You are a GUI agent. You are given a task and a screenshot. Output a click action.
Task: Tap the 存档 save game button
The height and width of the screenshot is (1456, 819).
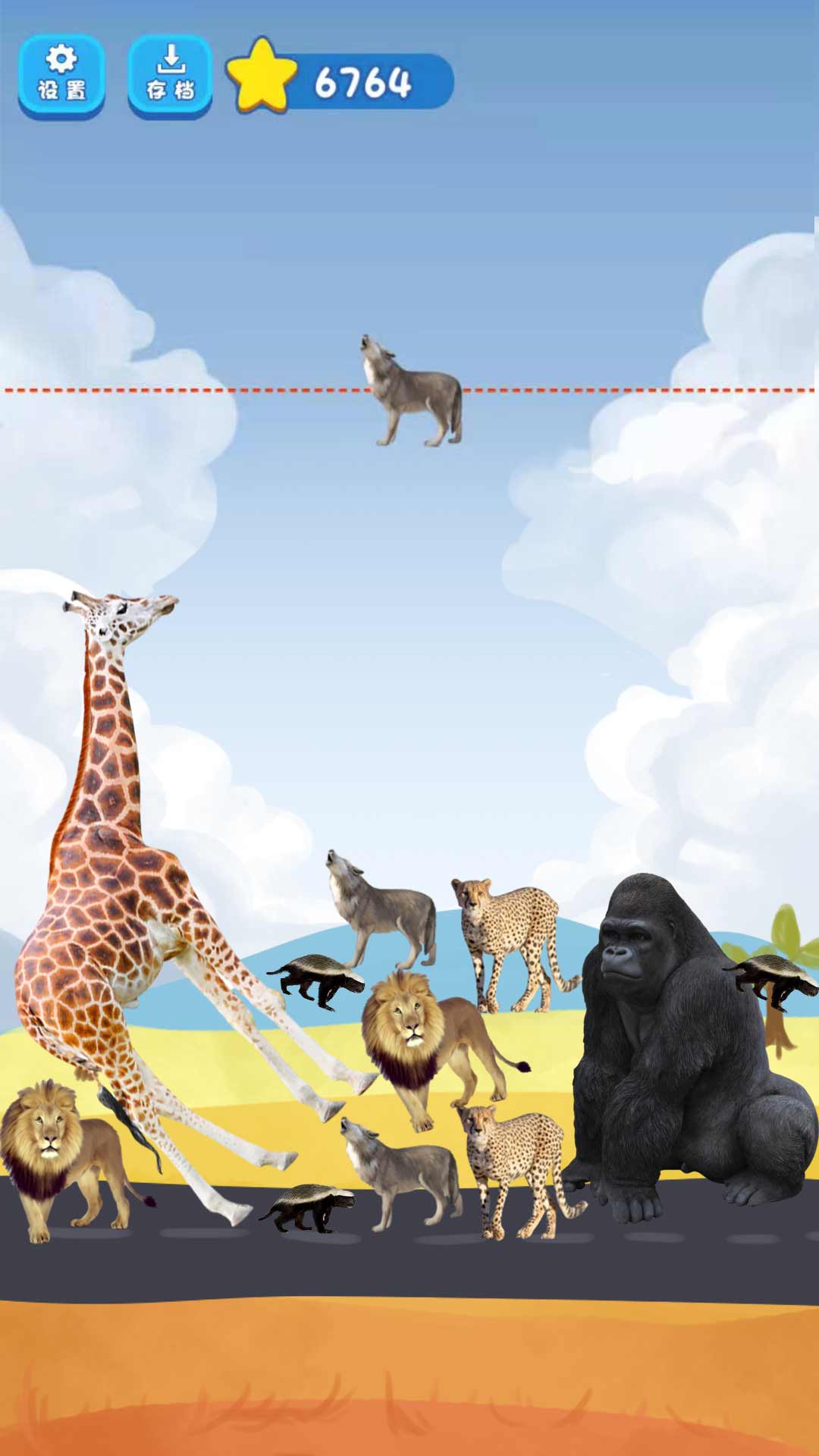pyautogui.click(x=170, y=76)
